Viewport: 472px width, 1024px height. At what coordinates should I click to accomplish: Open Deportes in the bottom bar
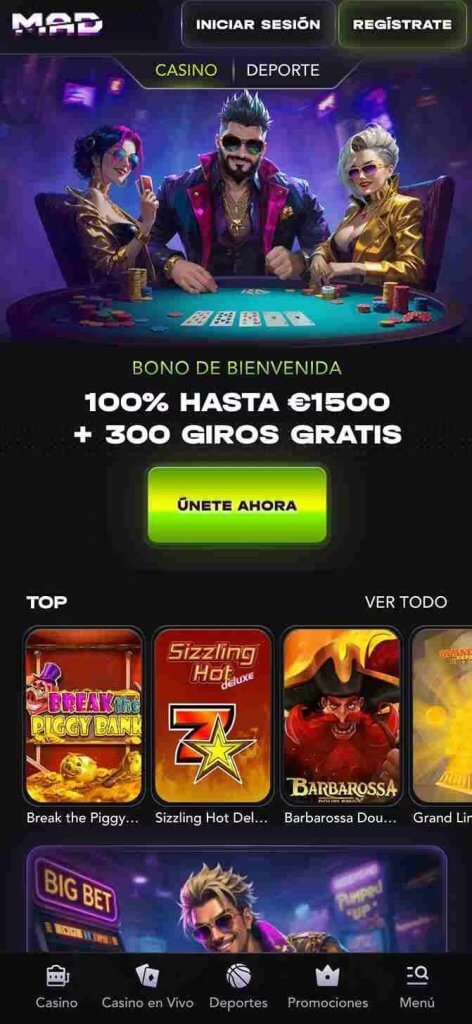(238, 987)
